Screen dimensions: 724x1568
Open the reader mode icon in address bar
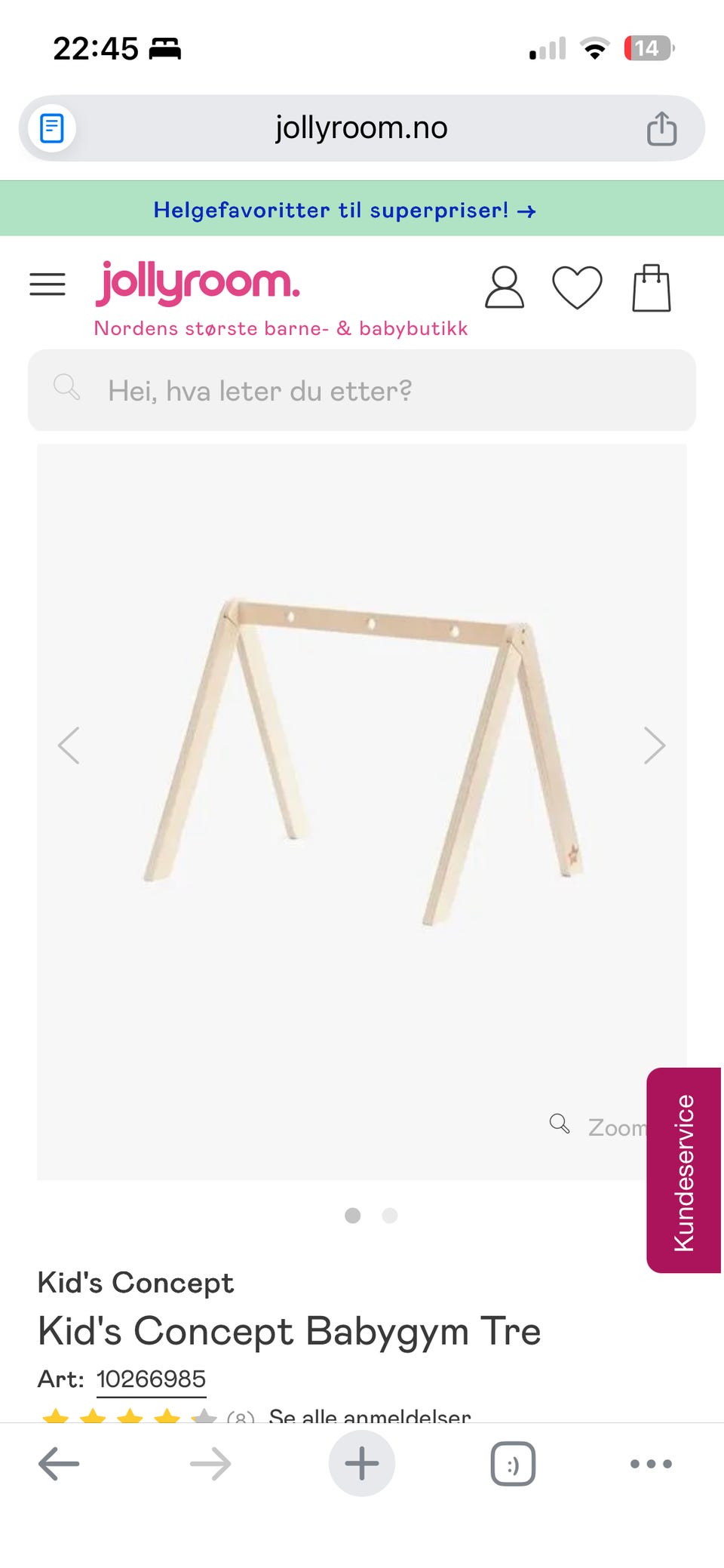tap(51, 128)
